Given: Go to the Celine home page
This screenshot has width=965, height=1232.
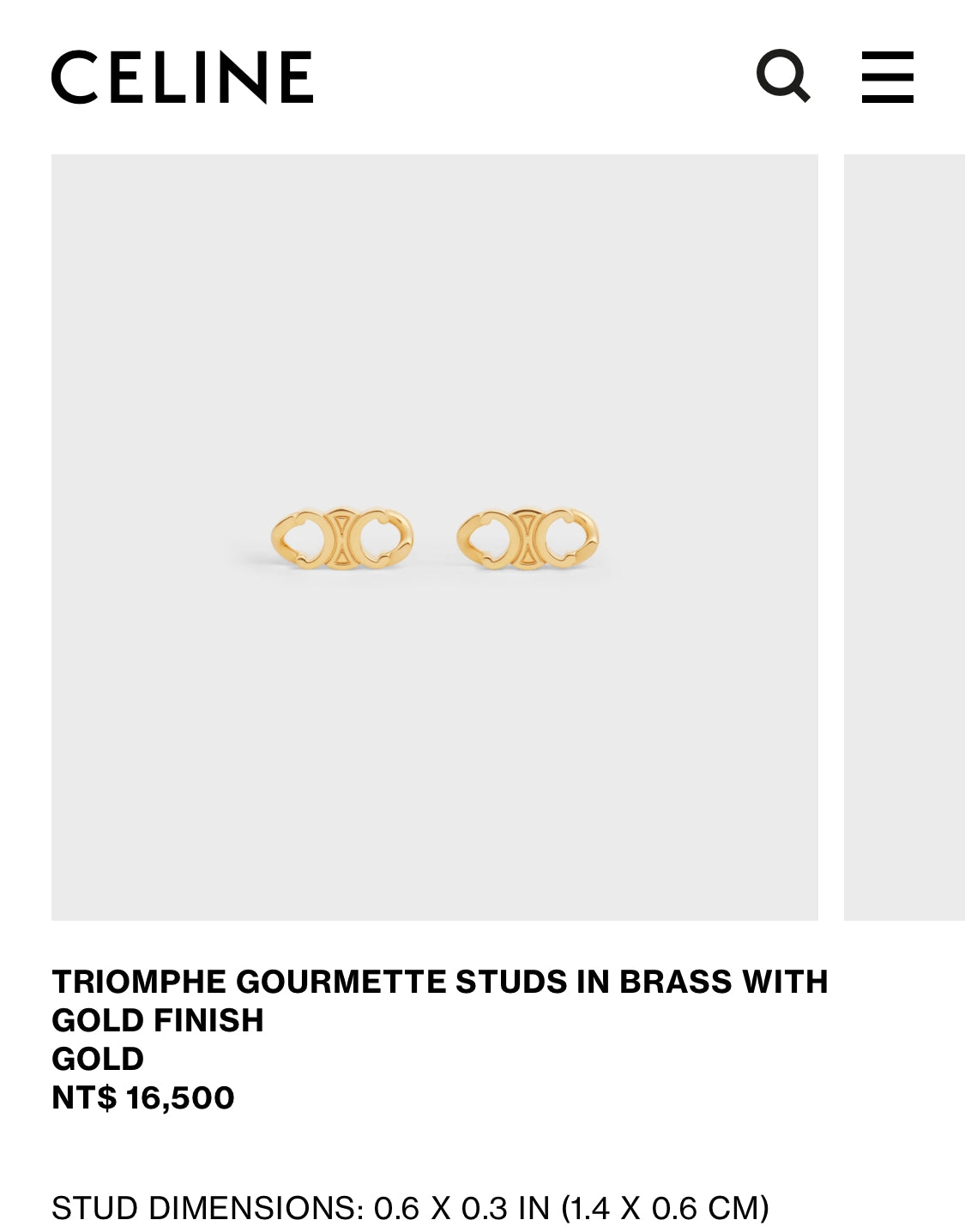Looking at the screenshot, I should (182, 77).
